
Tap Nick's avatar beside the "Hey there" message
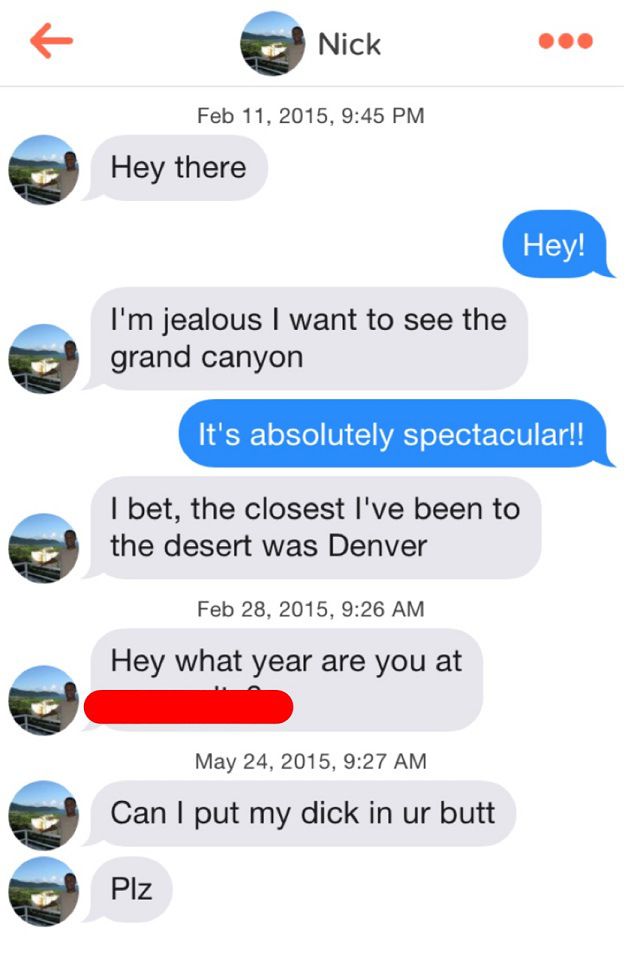pos(43,169)
